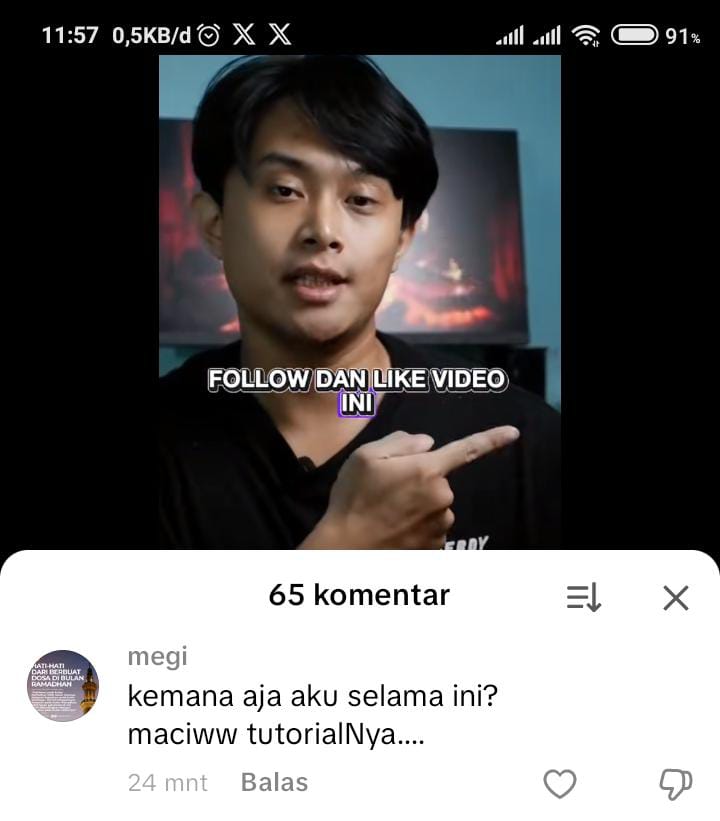Image resolution: width=720 pixels, height=821 pixels.
Task: Close the comments panel
Action: click(x=676, y=598)
